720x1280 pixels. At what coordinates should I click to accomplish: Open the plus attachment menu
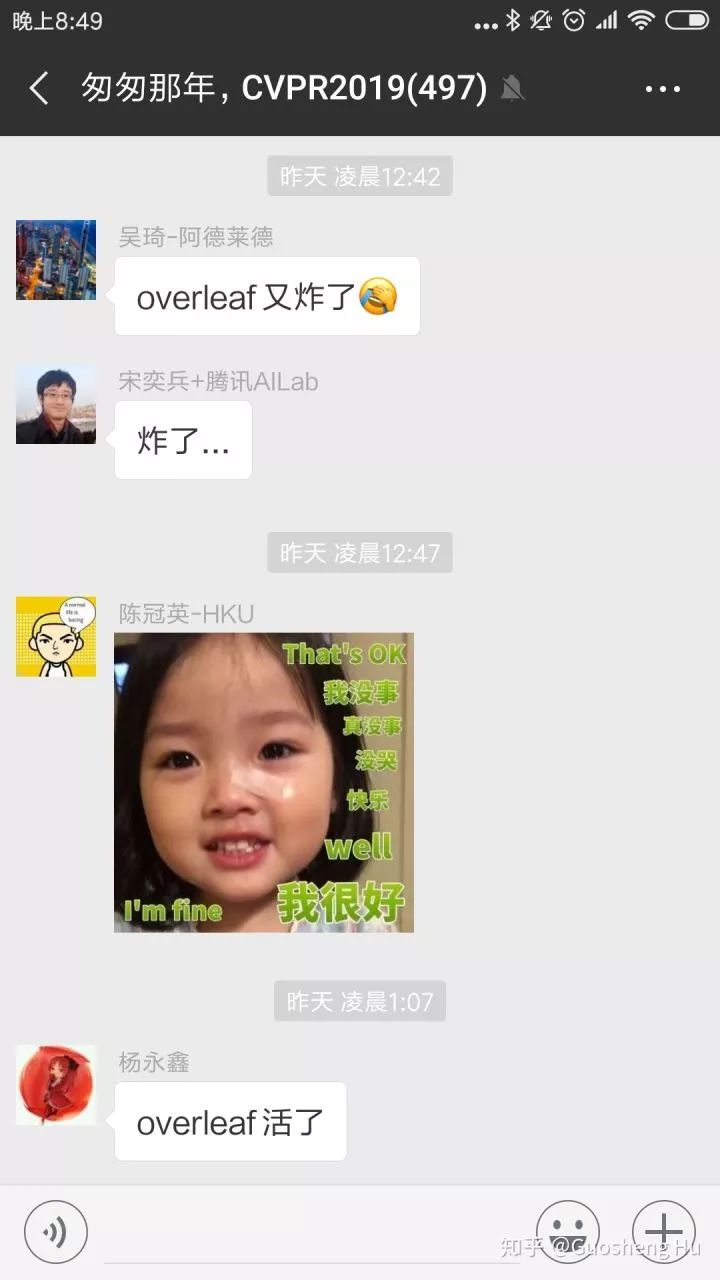663,1231
